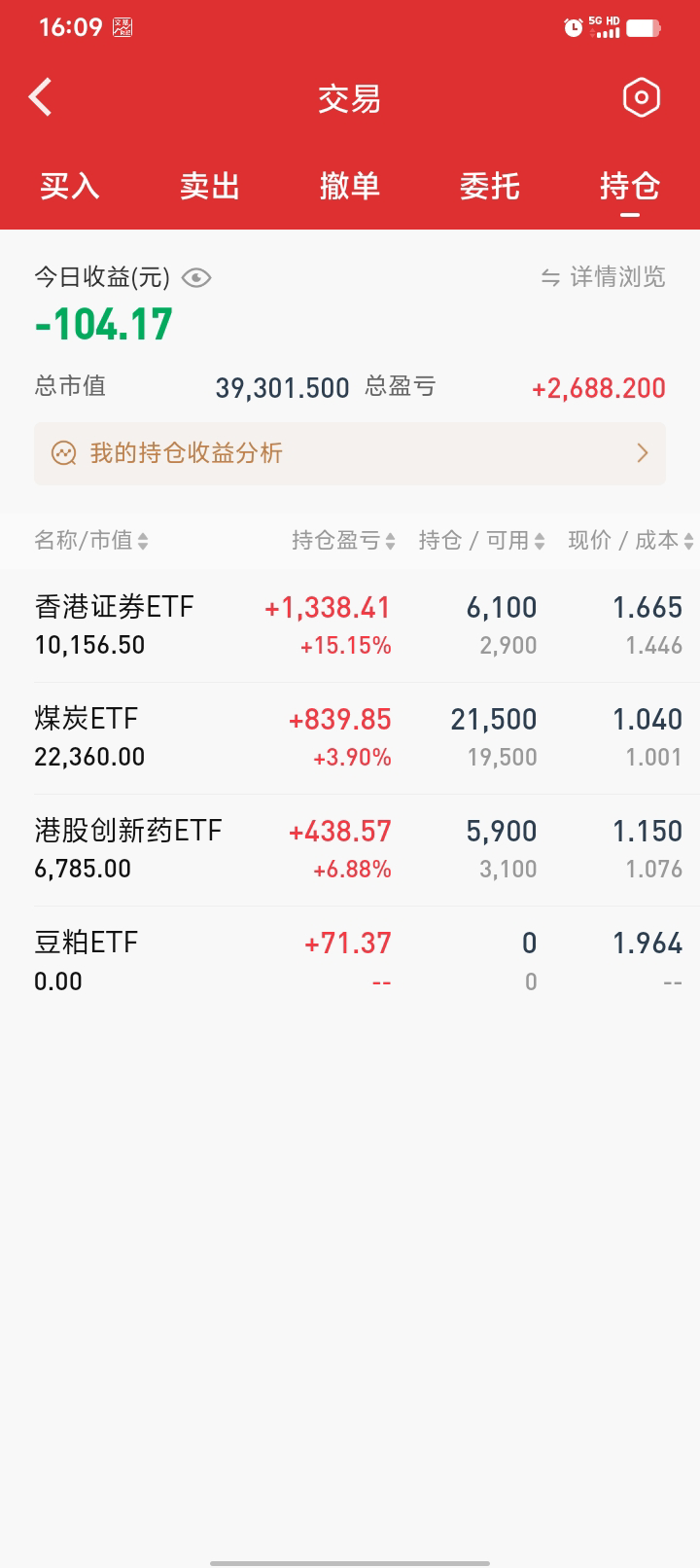This screenshot has width=700, height=1568.
Task: Switch to the 买入 tab
Action: pos(70,186)
